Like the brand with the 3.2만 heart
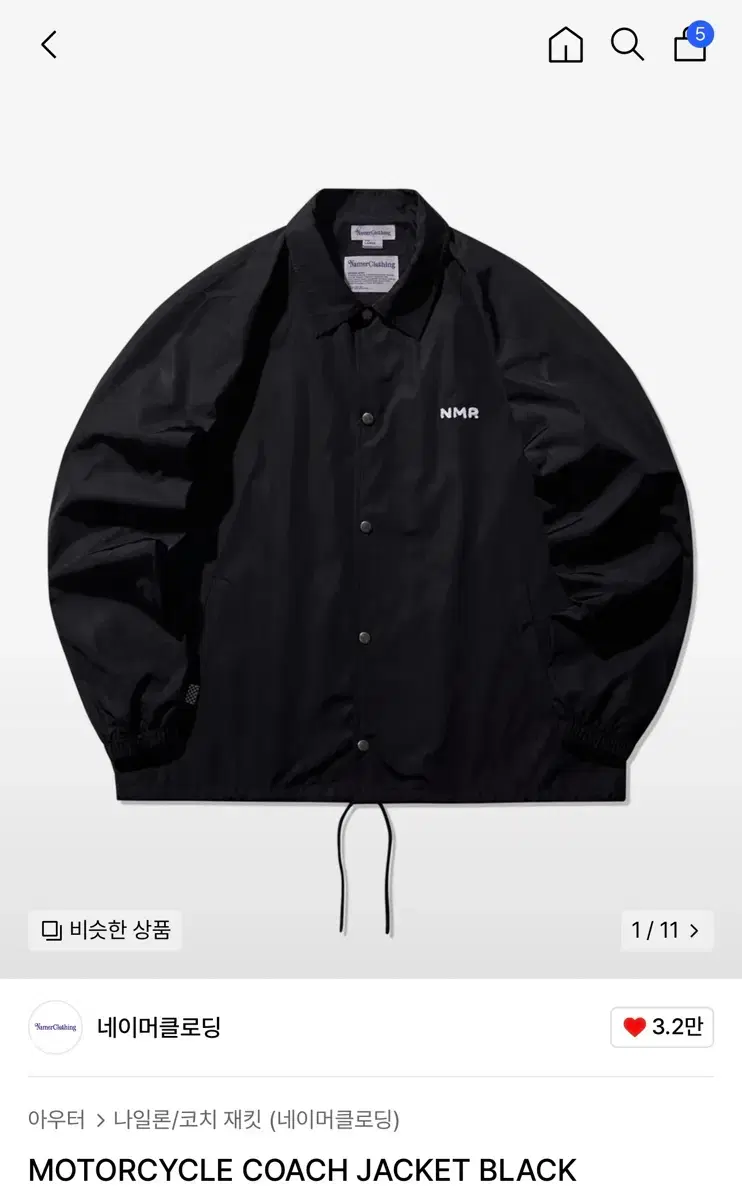The width and height of the screenshot is (742, 1200). pyautogui.click(x=662, y=1027)
